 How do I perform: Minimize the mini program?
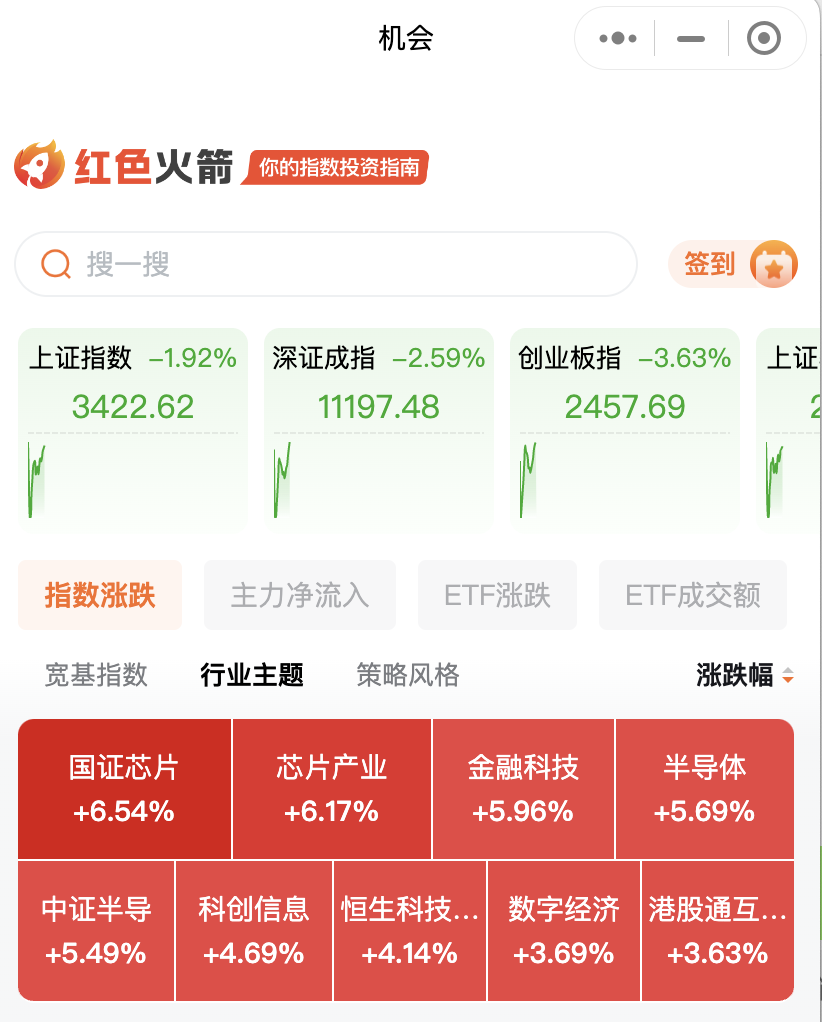[691, 39]
